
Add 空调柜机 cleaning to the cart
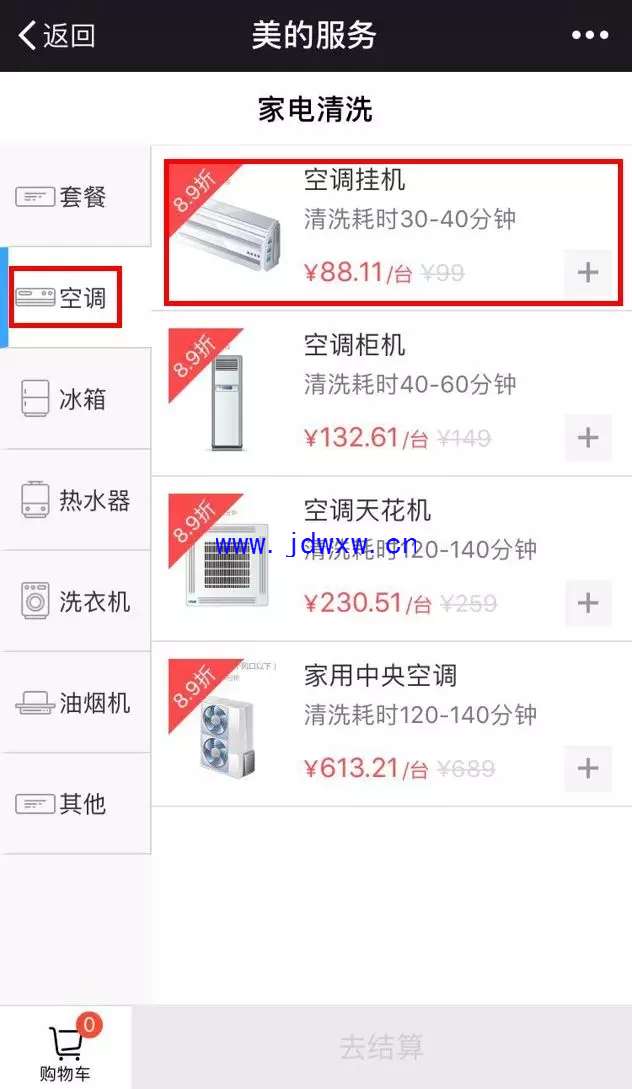[x=588, y=438]
